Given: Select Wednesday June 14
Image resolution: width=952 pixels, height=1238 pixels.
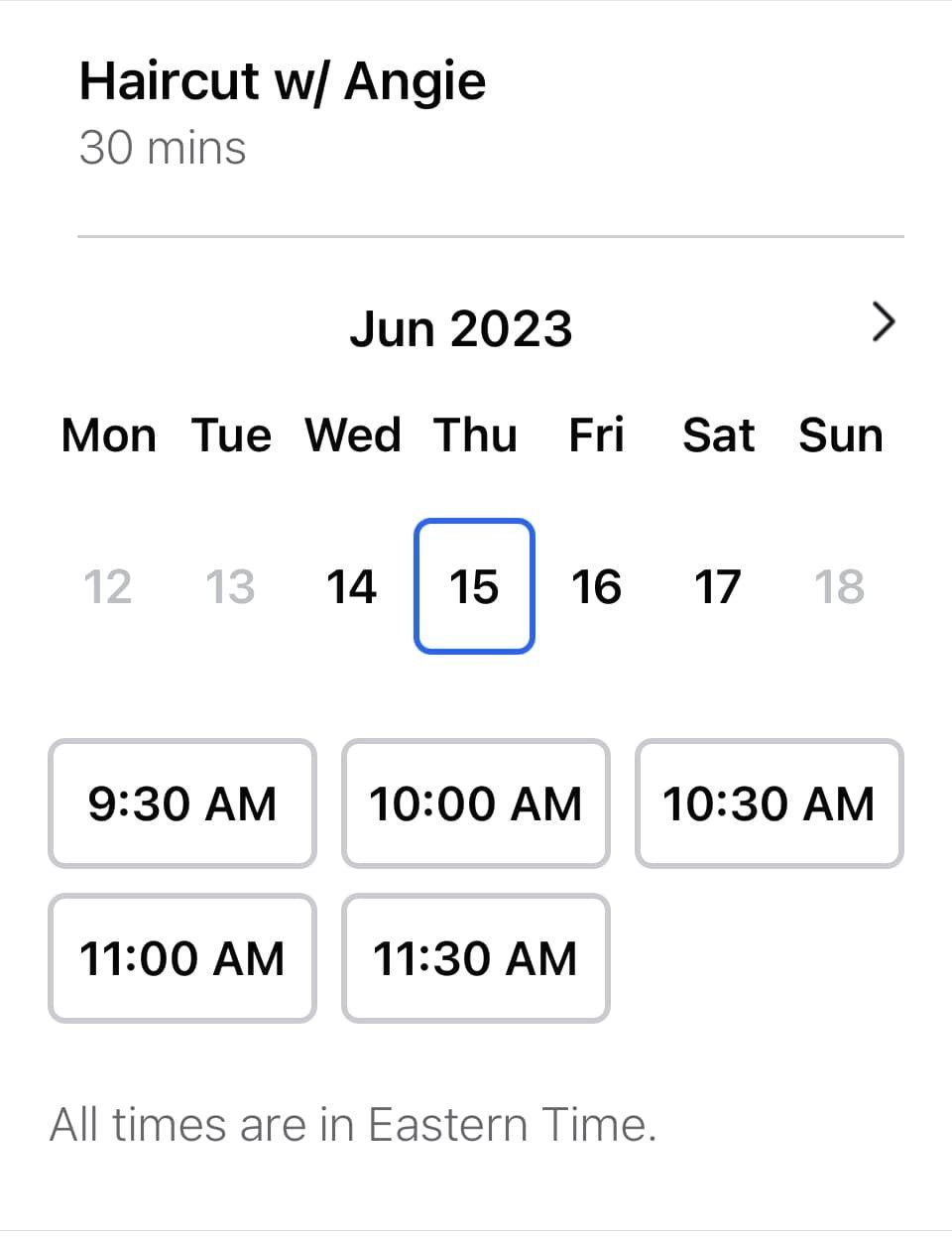Looking at the screenshot, I should click(351, 586).
